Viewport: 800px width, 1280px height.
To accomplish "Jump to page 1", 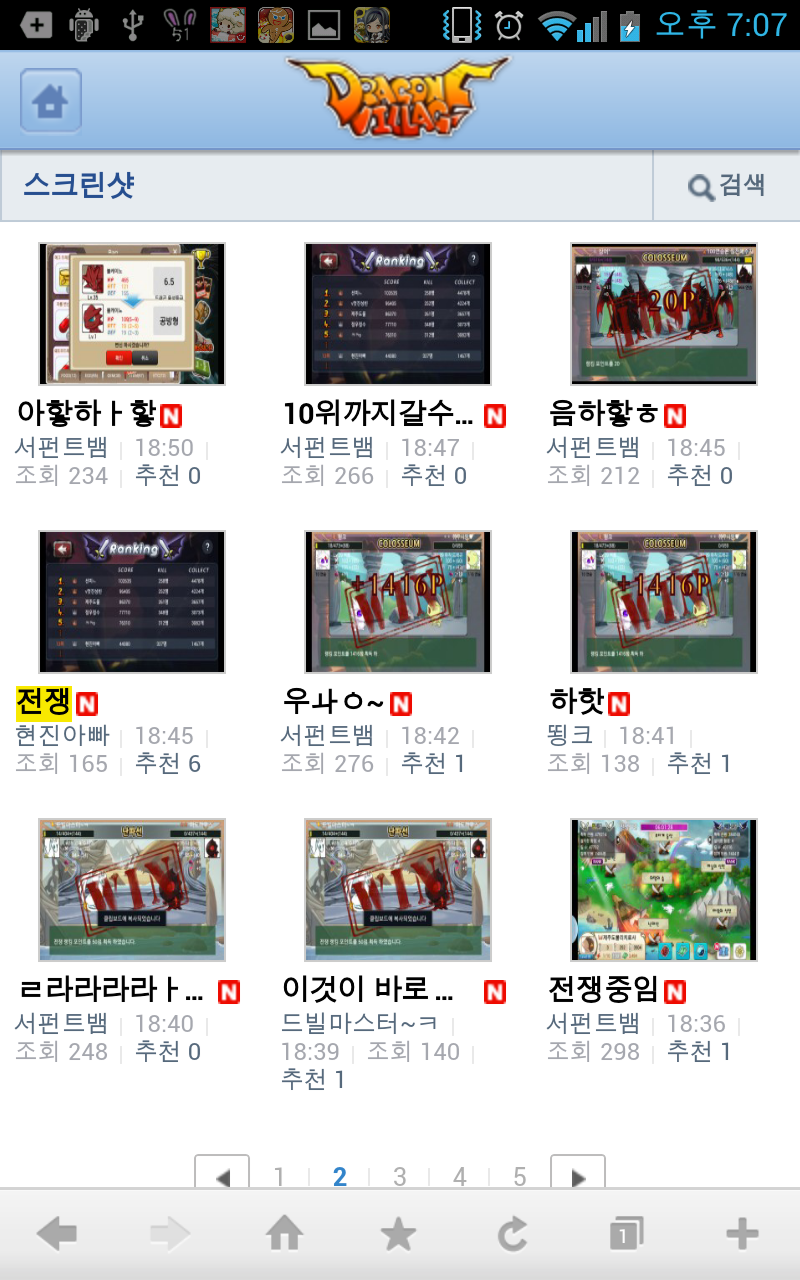I will pos(280,1176).
